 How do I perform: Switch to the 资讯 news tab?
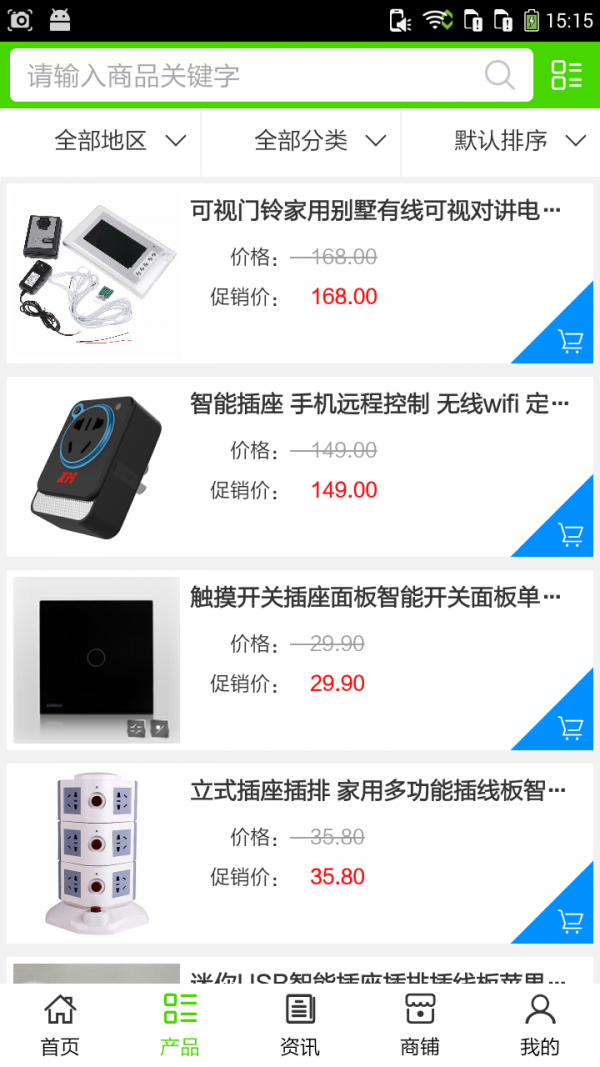(x=300, y=1025)
